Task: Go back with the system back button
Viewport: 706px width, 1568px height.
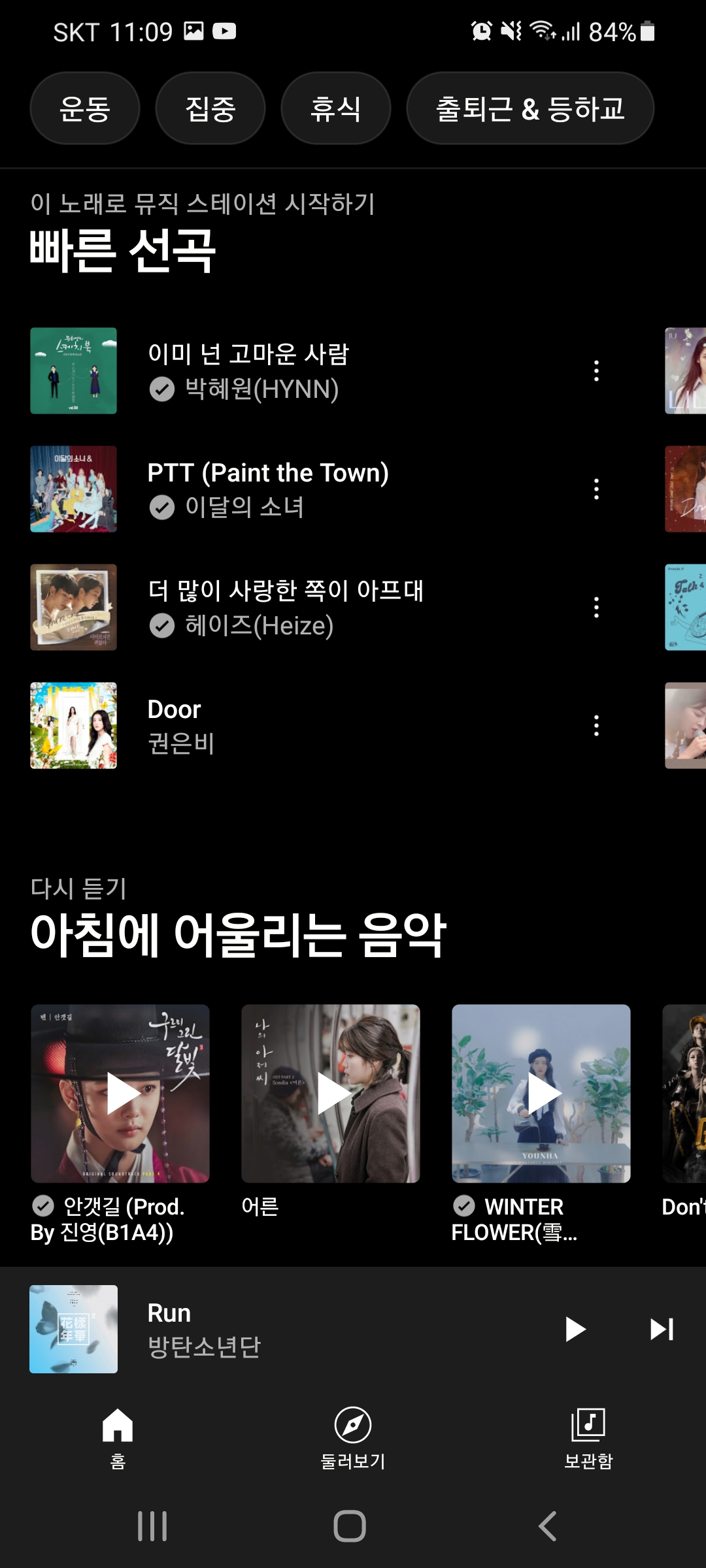Action: tap(548, 1526)
